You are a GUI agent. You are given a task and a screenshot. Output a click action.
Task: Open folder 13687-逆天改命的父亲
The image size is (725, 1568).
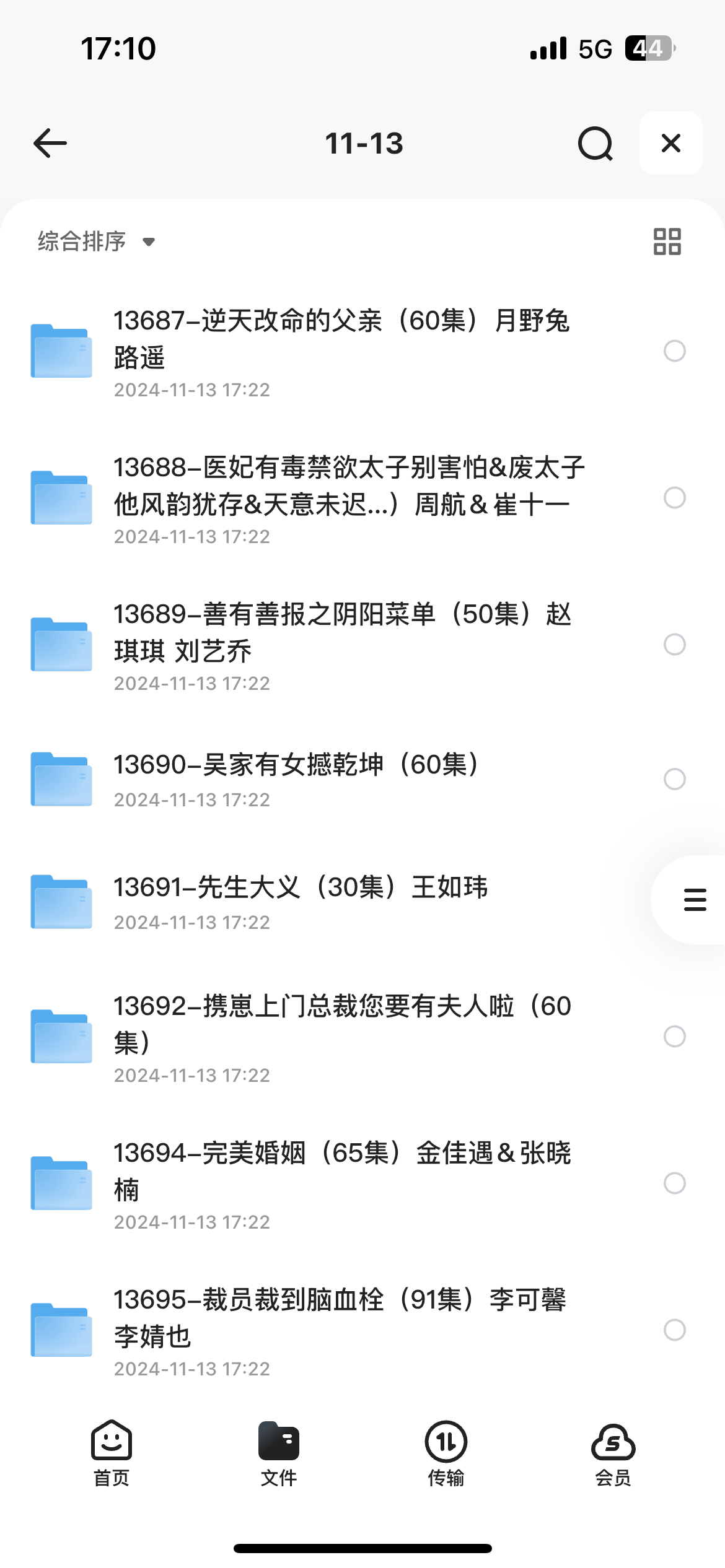tap(341, 351)
